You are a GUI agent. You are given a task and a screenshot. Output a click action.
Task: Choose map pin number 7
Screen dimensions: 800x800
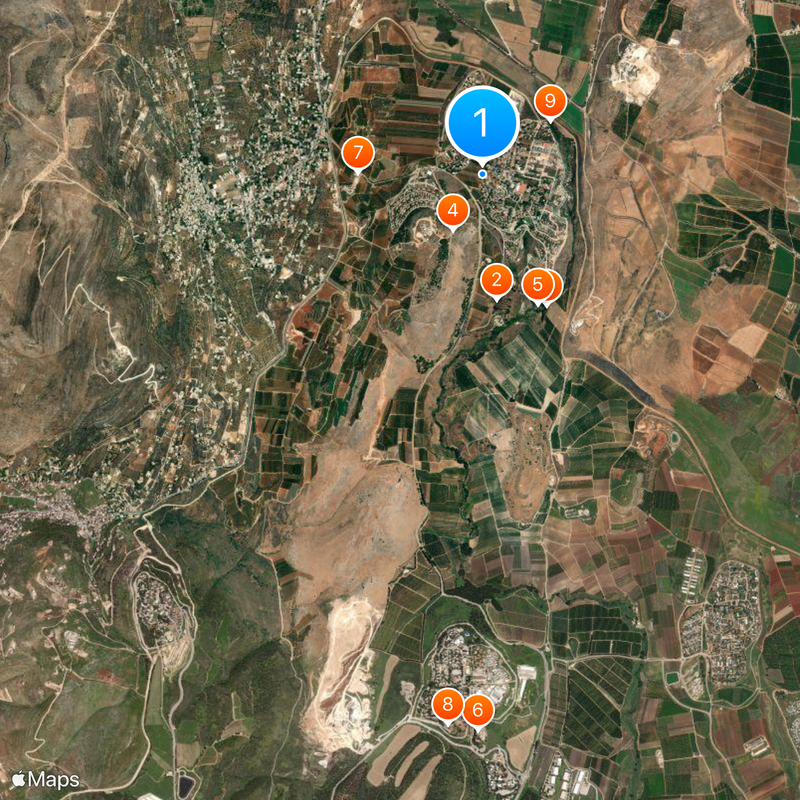pos(358,154)
